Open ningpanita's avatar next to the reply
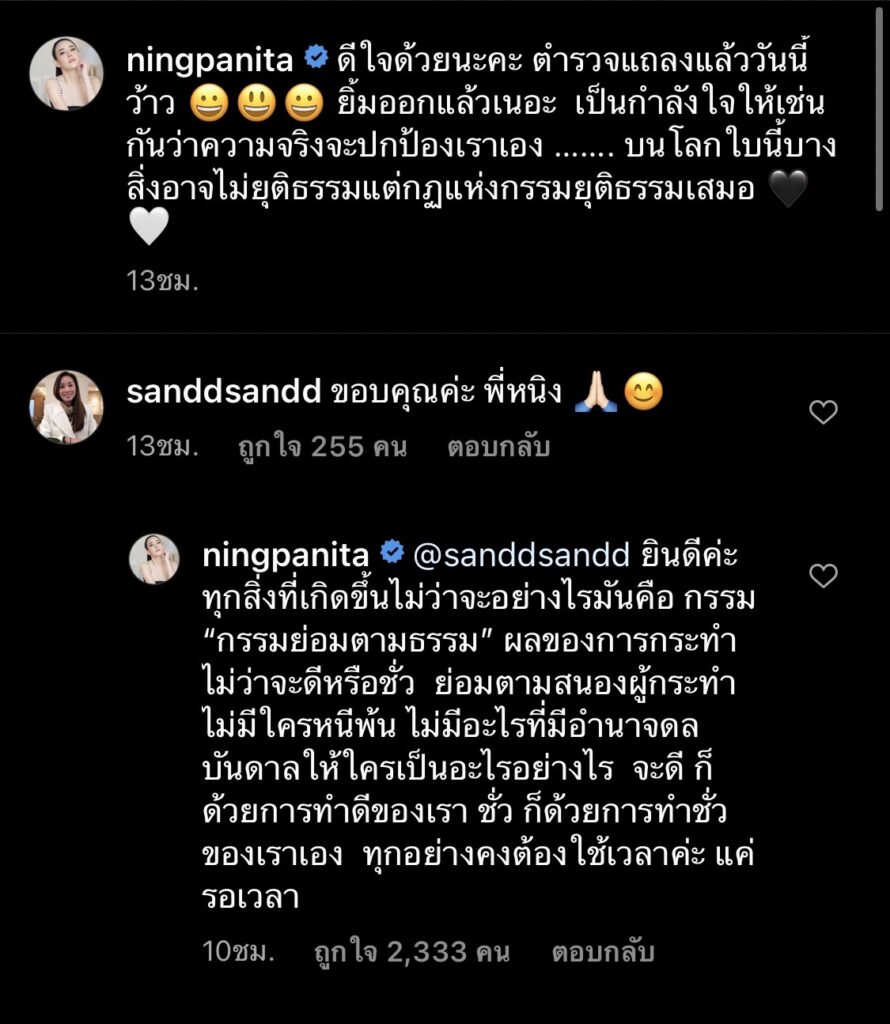 point(154,559)
